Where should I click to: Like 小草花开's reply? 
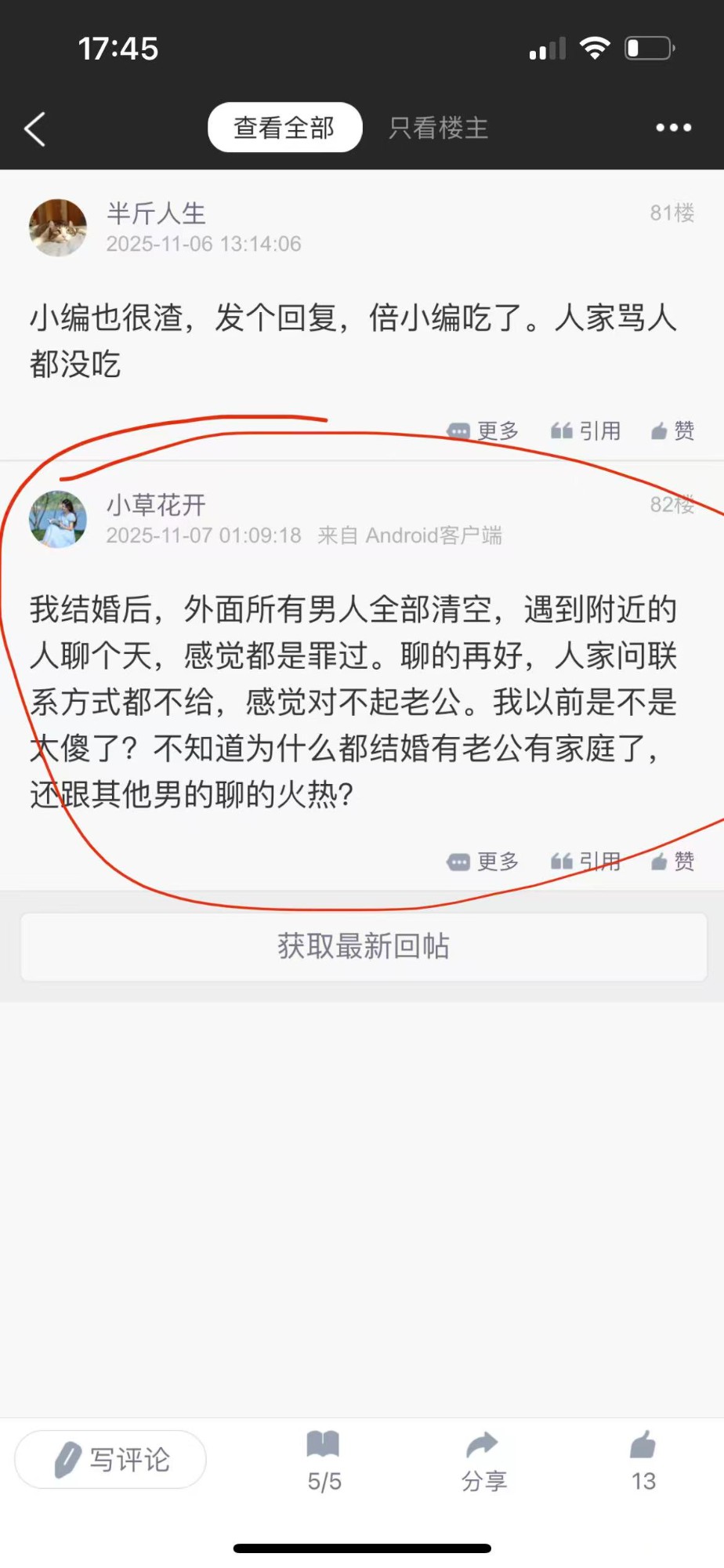point(673,862)
